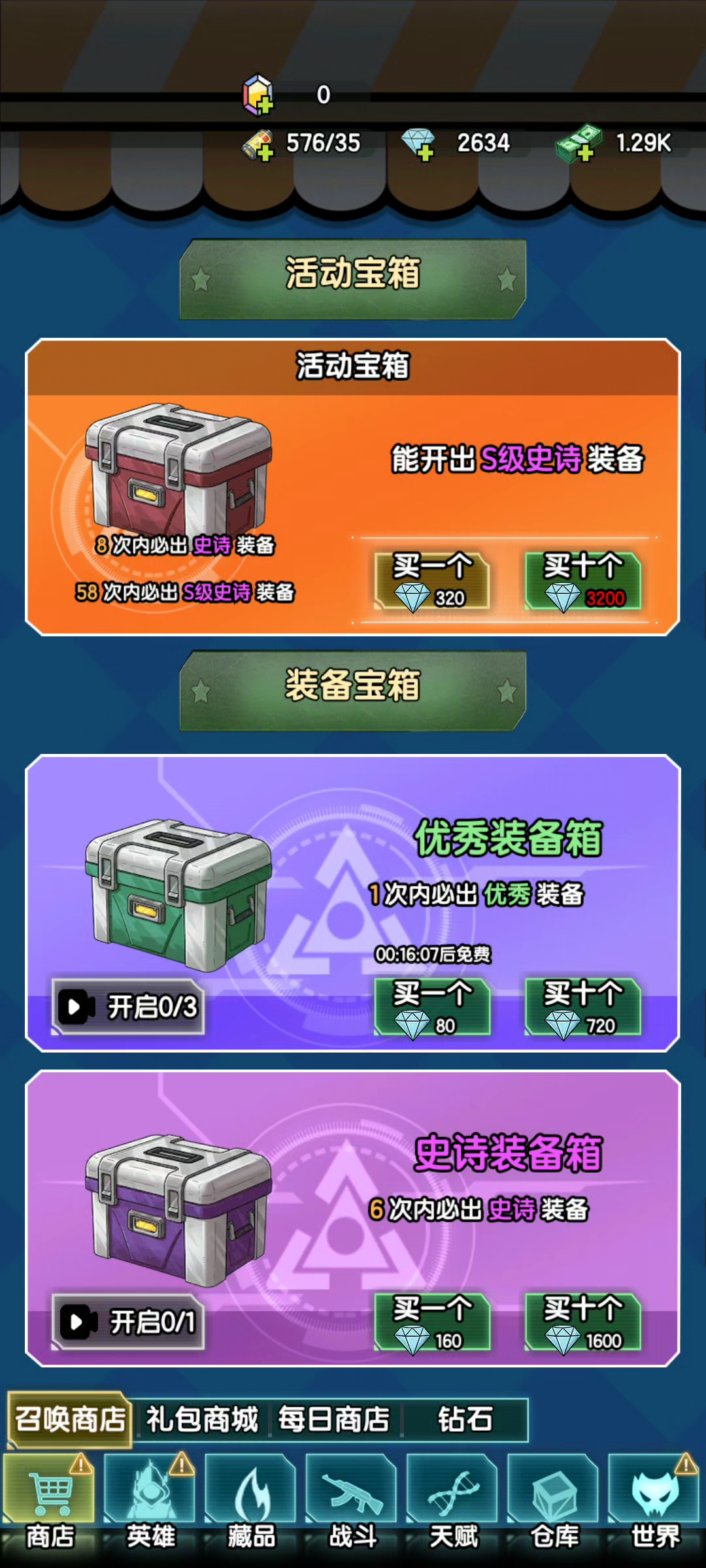
Task: Watch video to open 史诗装备箱 (开启0/1)
Action: coord(129,1322)
